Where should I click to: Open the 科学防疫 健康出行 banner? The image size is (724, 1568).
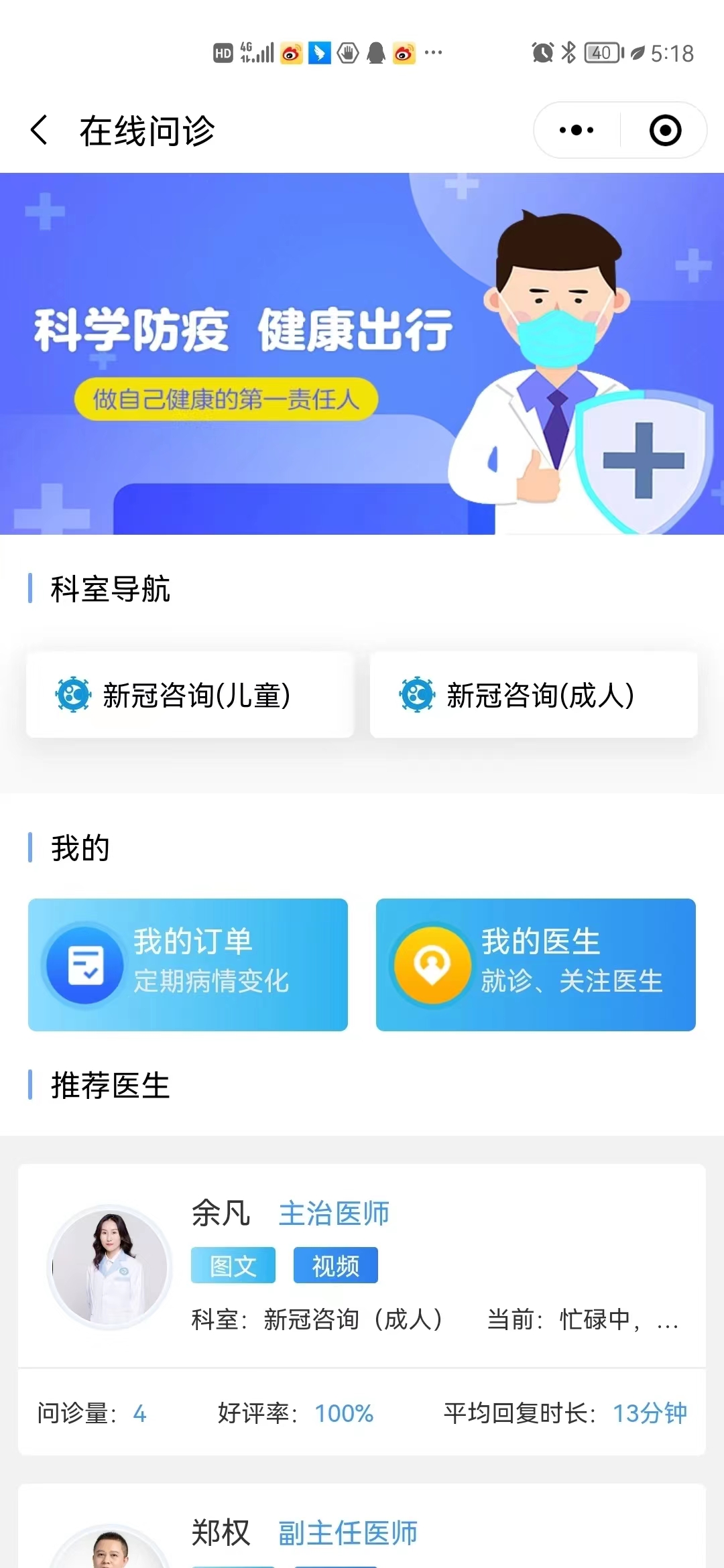(x=362, y=353)
